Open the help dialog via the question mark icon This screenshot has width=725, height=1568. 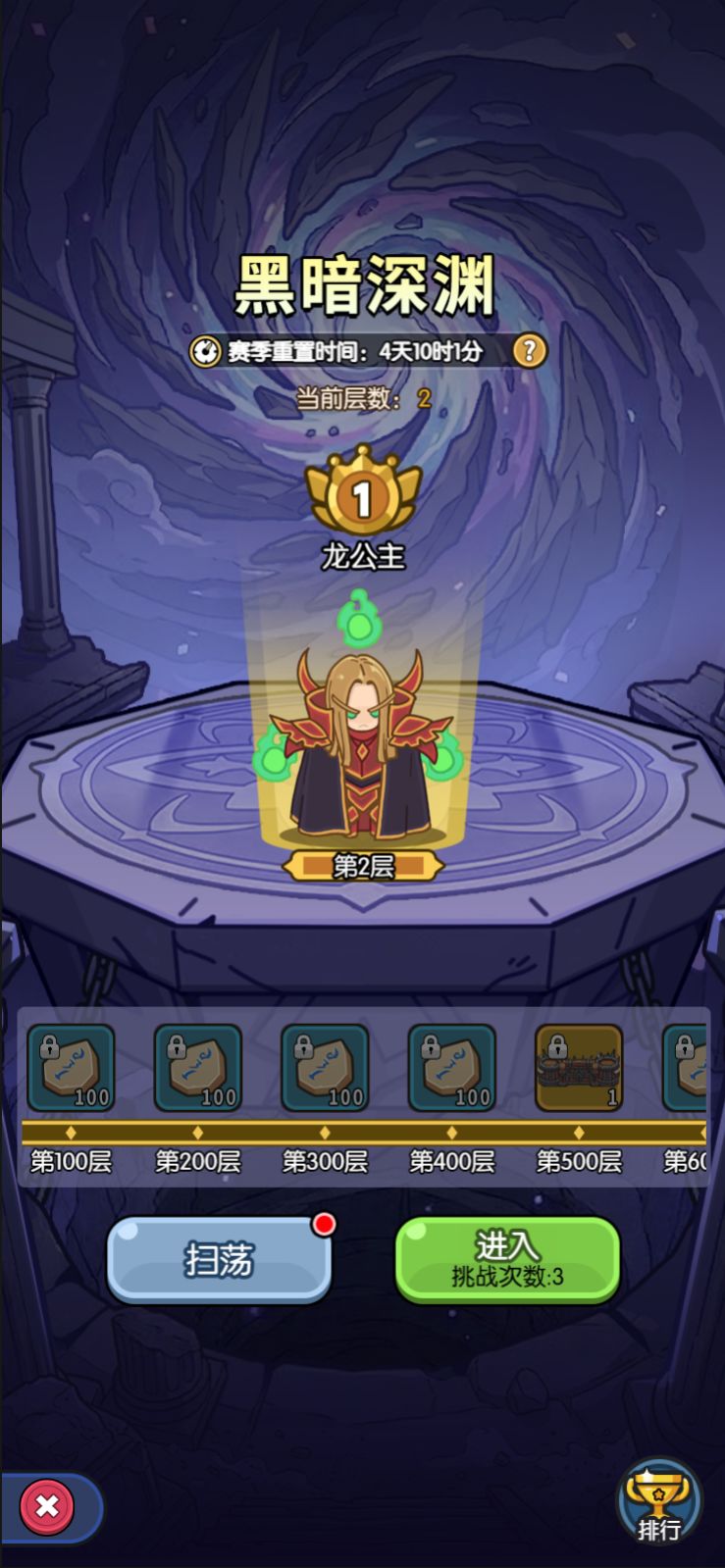point(529,350)
